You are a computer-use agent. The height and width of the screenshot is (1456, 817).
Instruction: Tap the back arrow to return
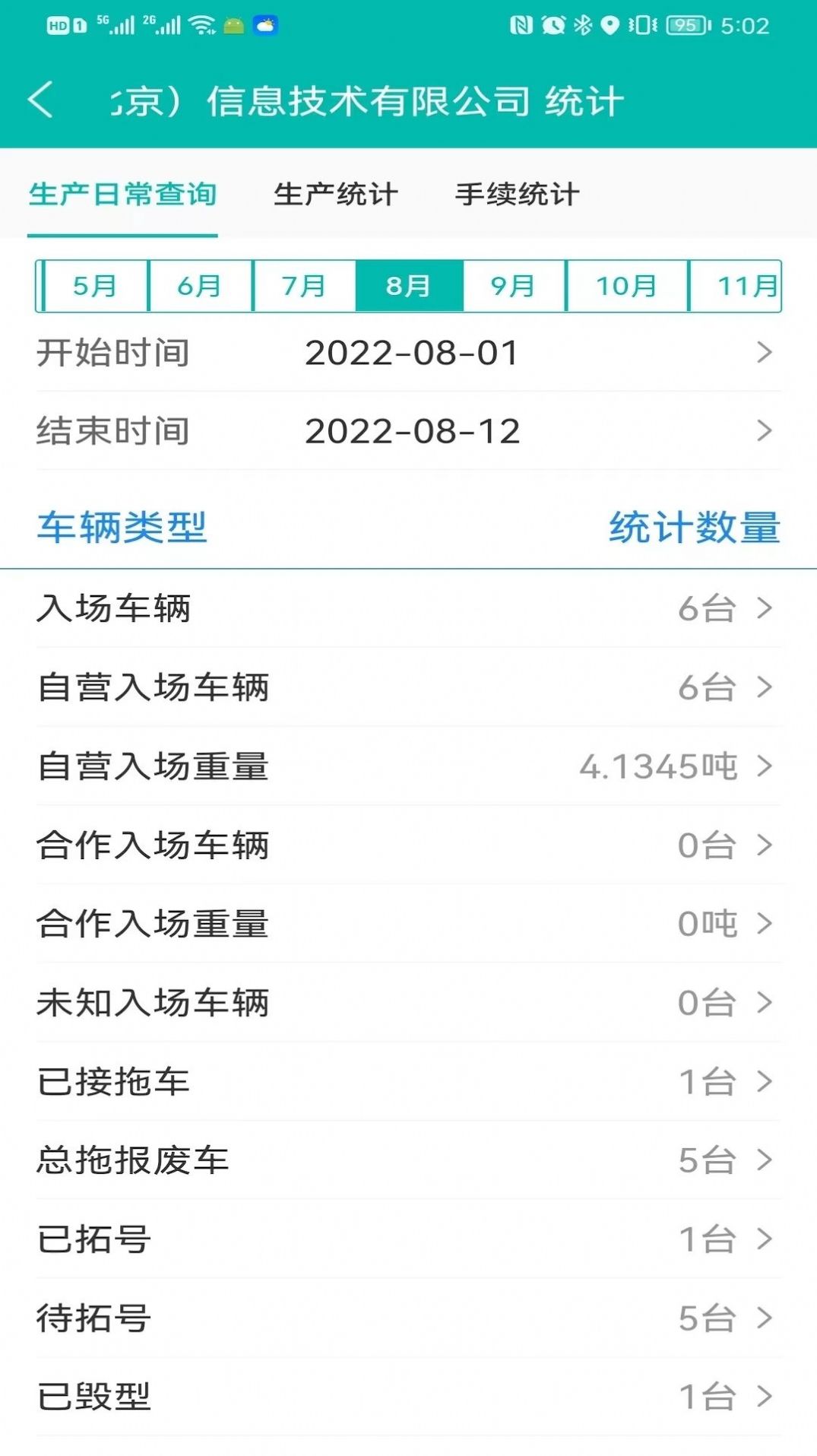tap(42, 99)
